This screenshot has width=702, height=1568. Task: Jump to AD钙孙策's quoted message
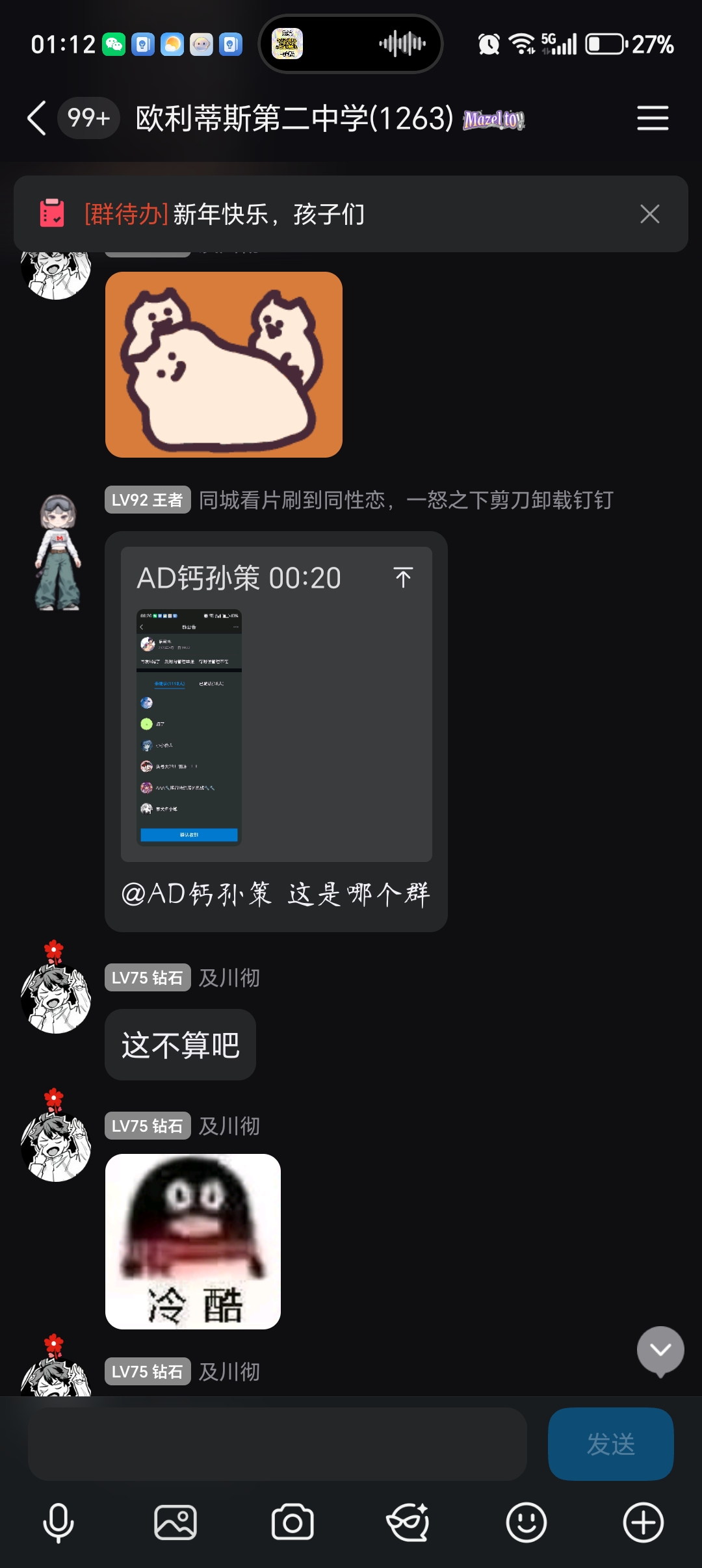pos(403,577)
